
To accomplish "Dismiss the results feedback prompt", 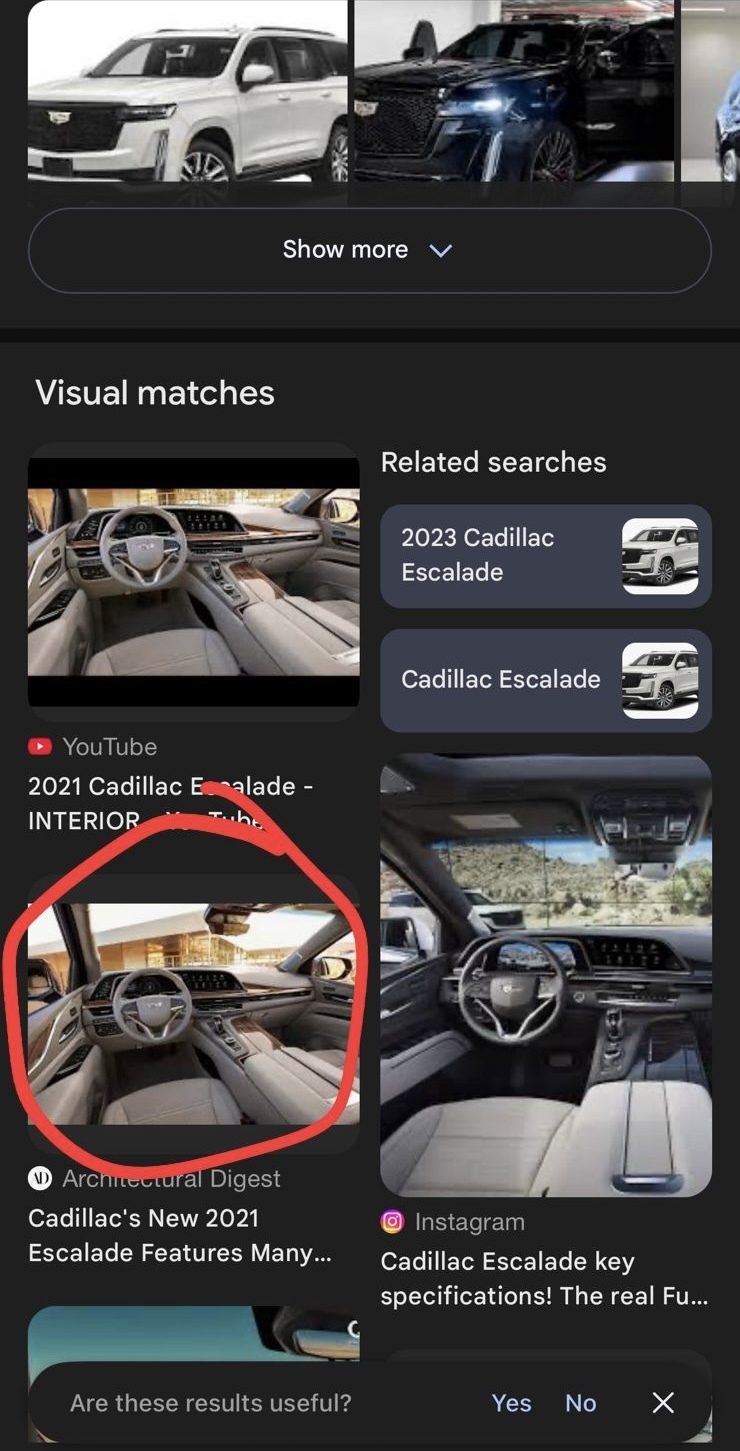I will [x=663, y=1403].
